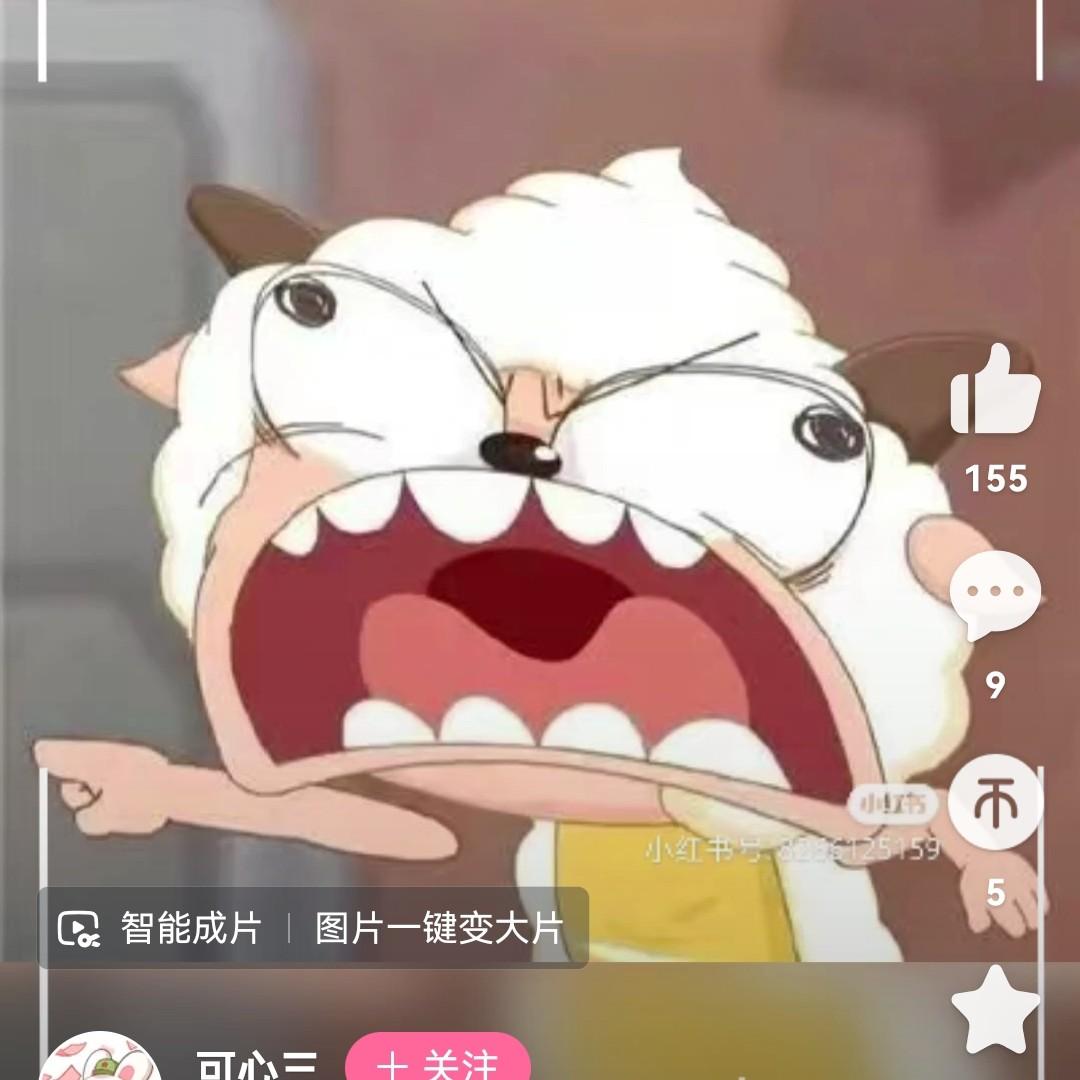The width and height of the screenshot is (1080, 1080).
Task: Open the 智能成片 banner
Action: [313, 928]
